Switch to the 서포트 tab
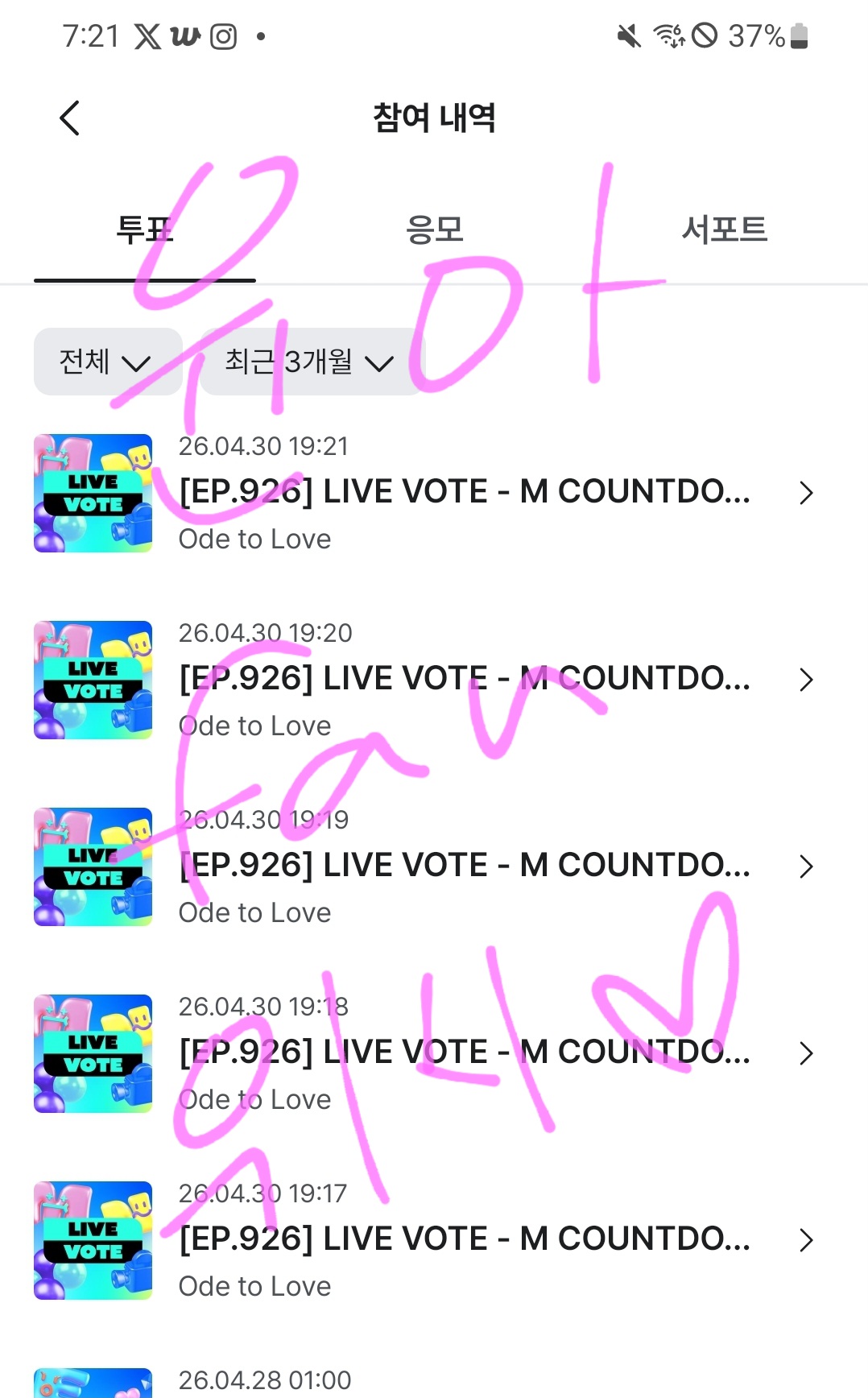This screenshot has height=1398, width=868. (724, 230)
